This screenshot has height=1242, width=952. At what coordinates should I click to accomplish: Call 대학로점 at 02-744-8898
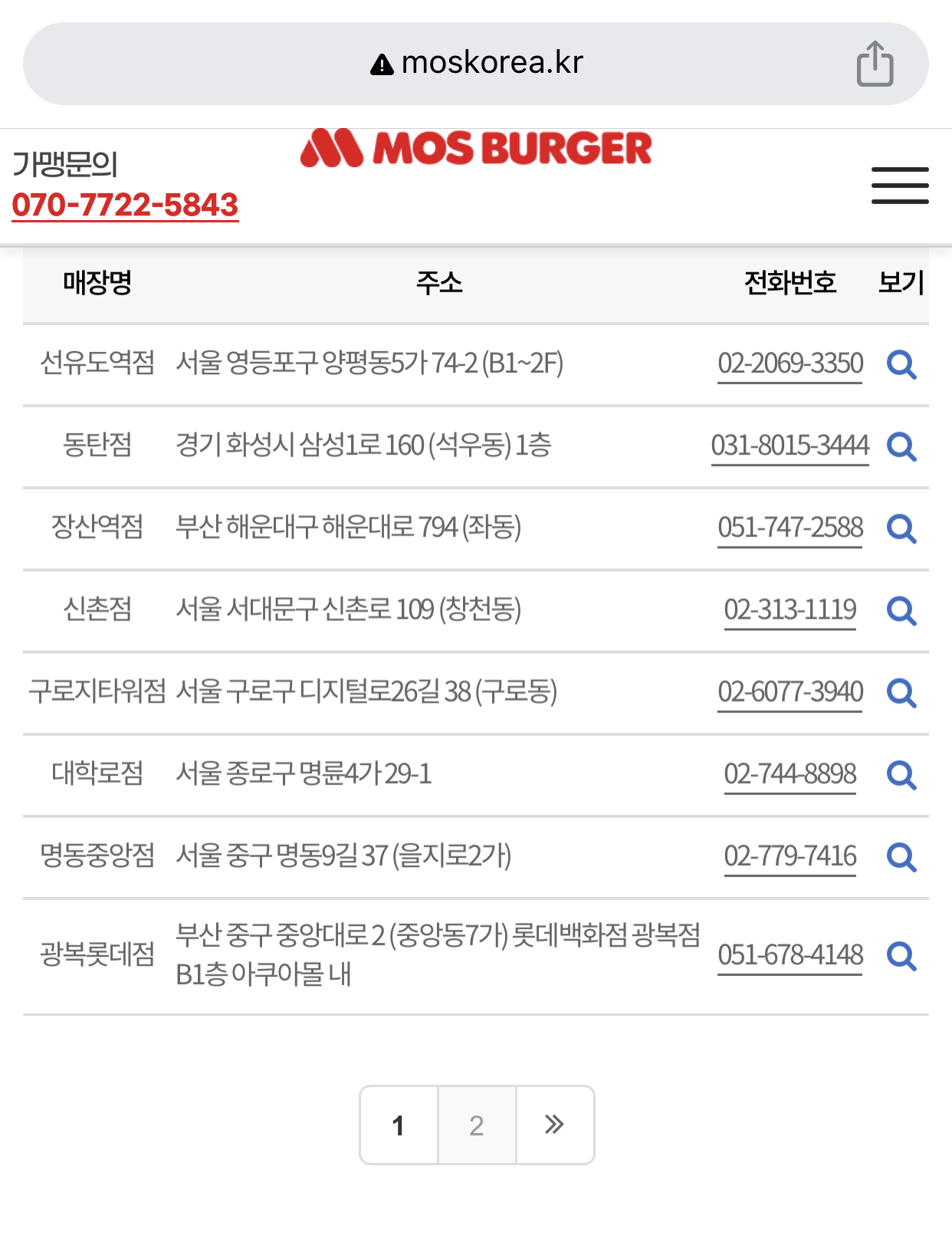pos(790,774)
